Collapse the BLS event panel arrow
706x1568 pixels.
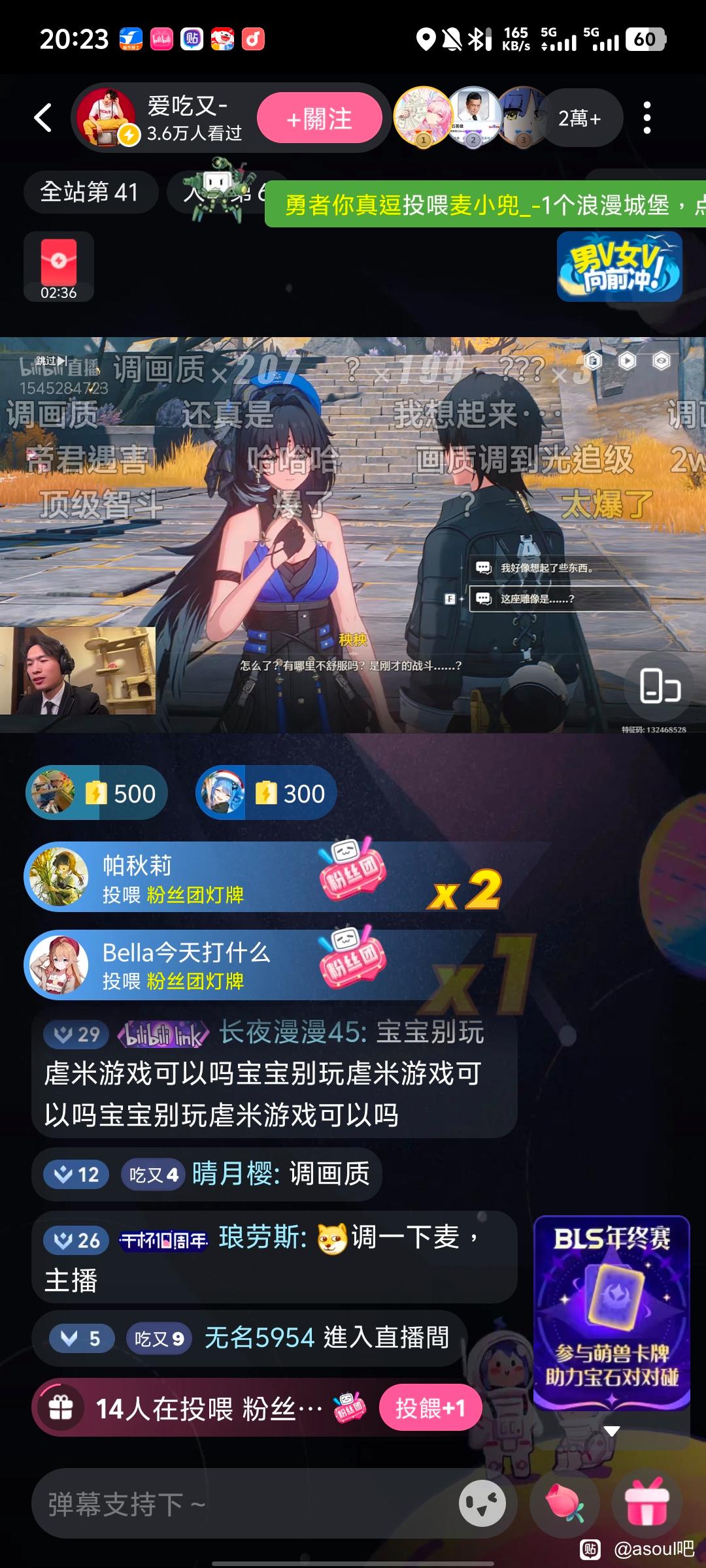(x=612, y=1431)
